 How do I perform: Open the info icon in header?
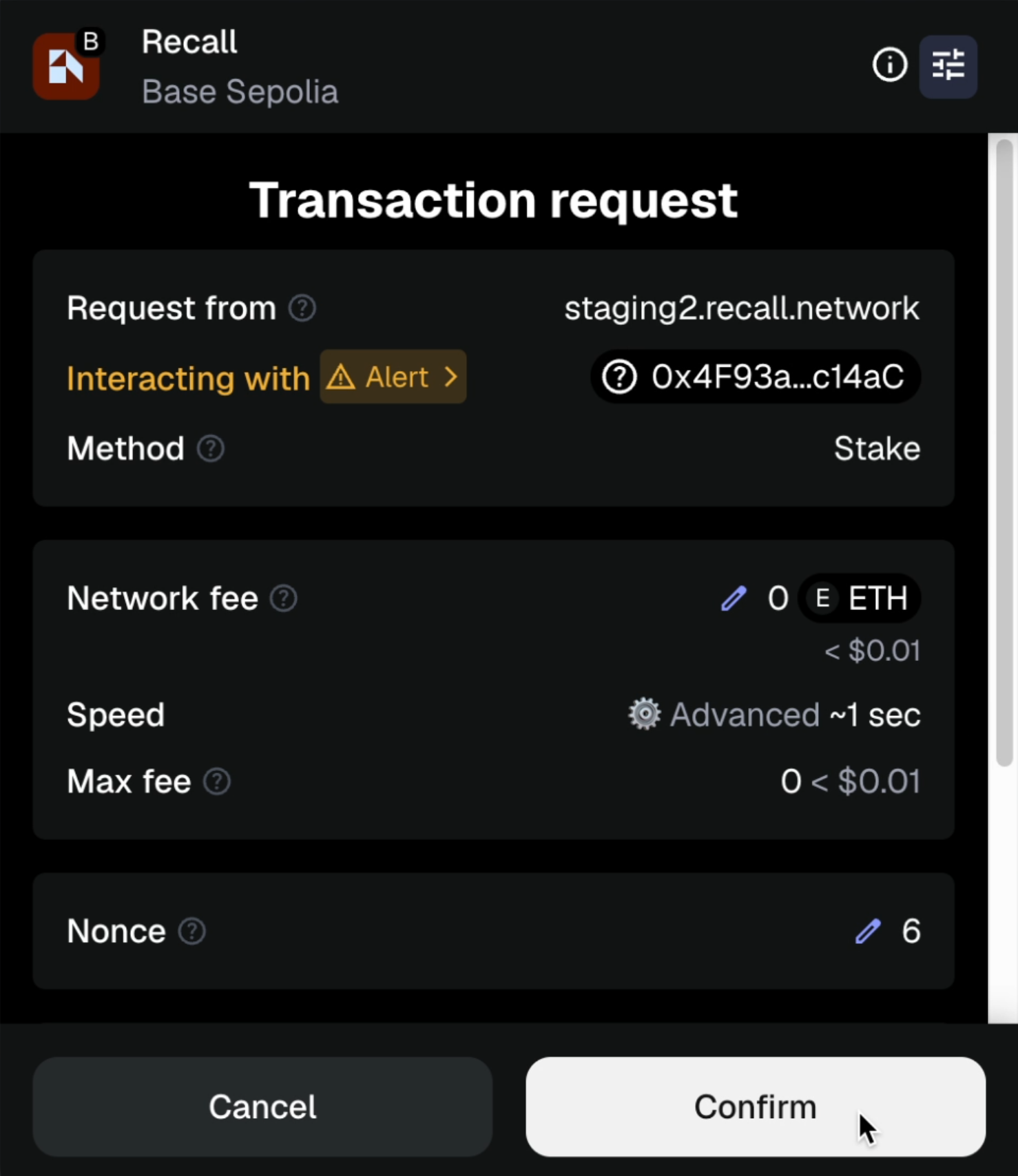pos(889,65)
